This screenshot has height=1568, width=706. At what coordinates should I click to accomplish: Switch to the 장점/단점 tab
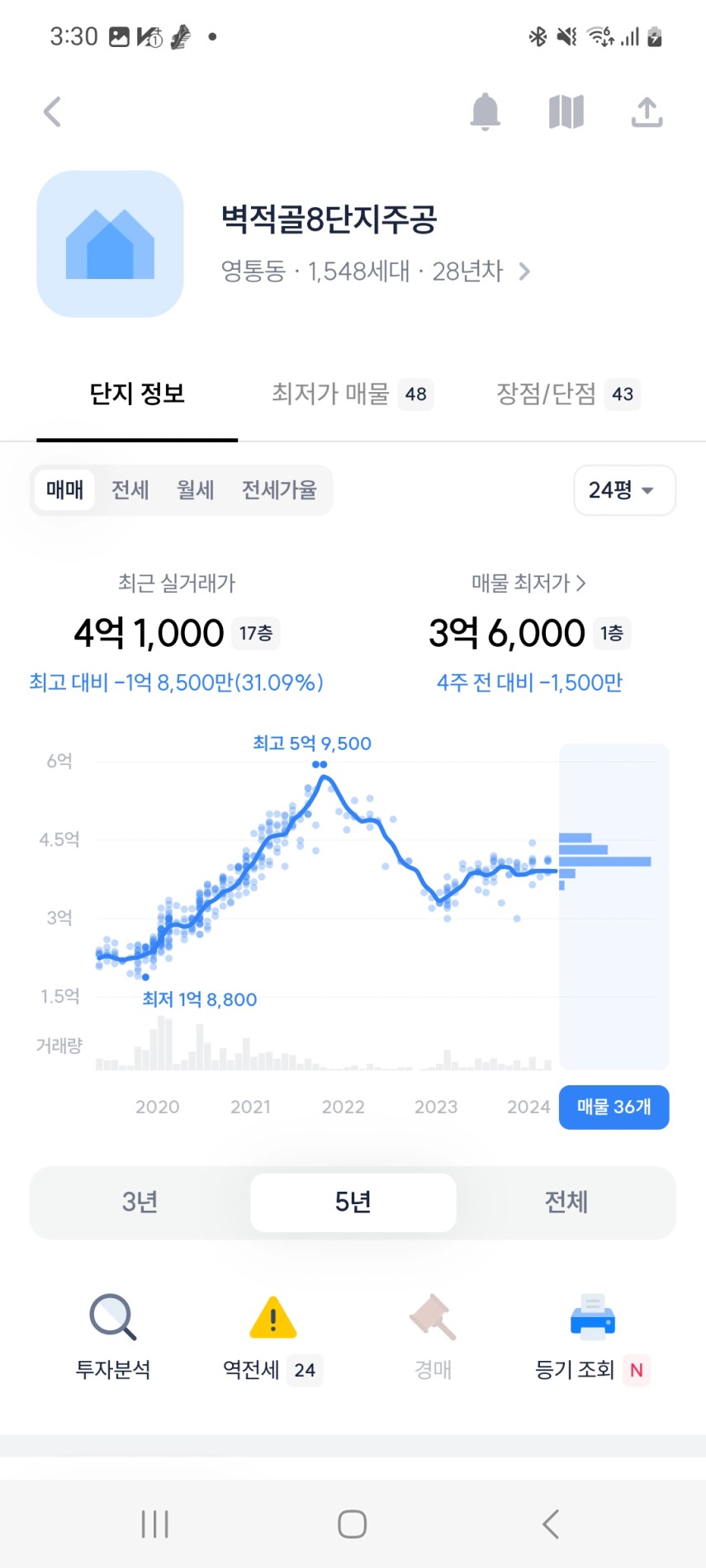(x=568, y=394)
